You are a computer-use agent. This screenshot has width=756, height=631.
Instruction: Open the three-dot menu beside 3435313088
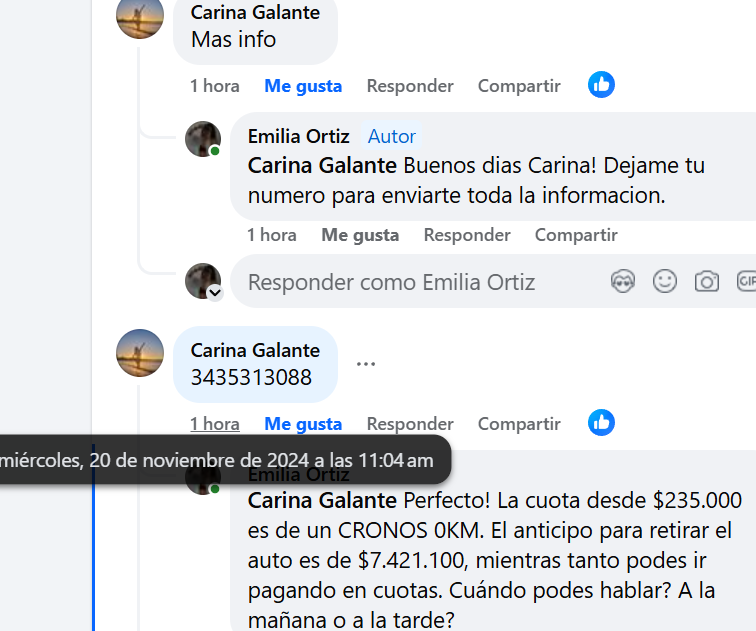tap(366, 363)
